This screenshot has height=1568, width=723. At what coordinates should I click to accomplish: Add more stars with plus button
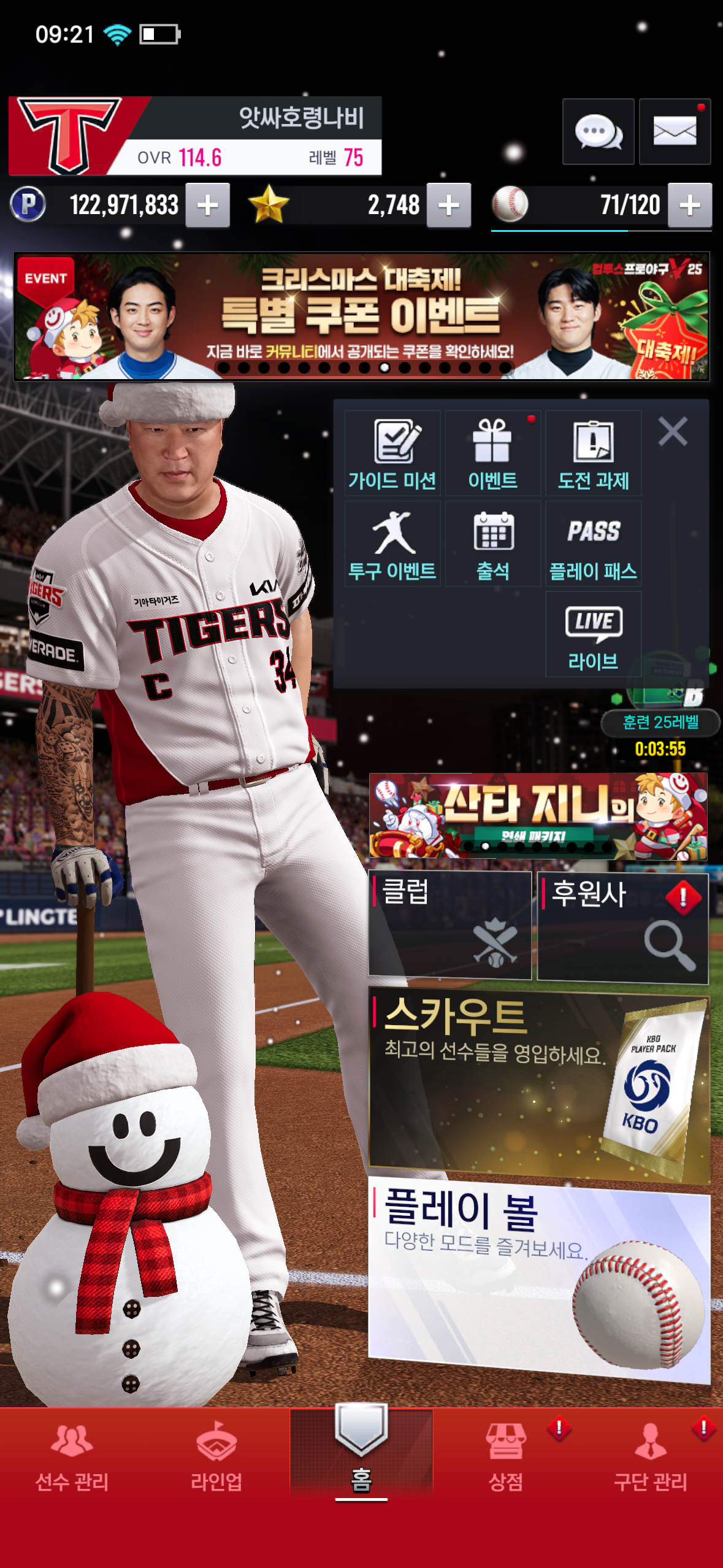449,206
